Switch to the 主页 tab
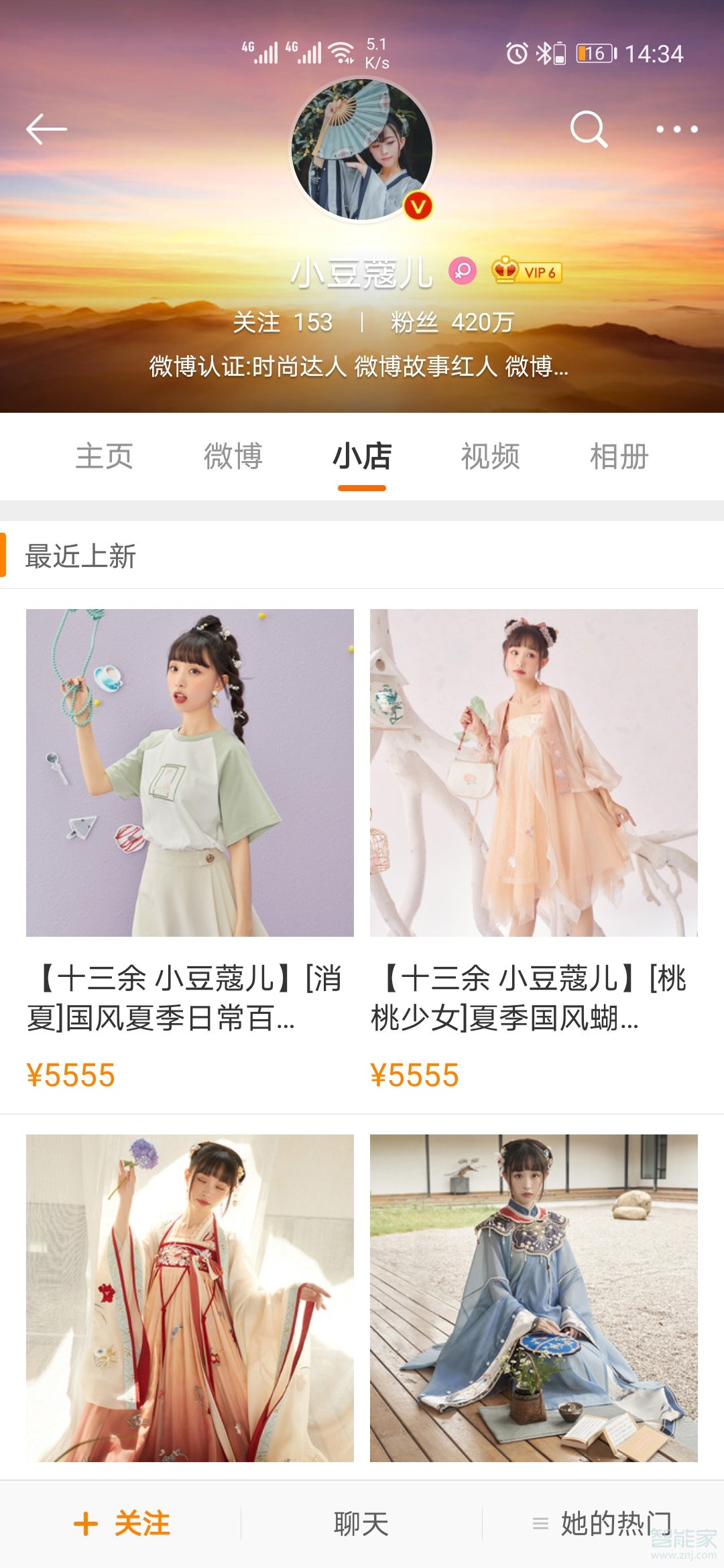 click(105, 457)
